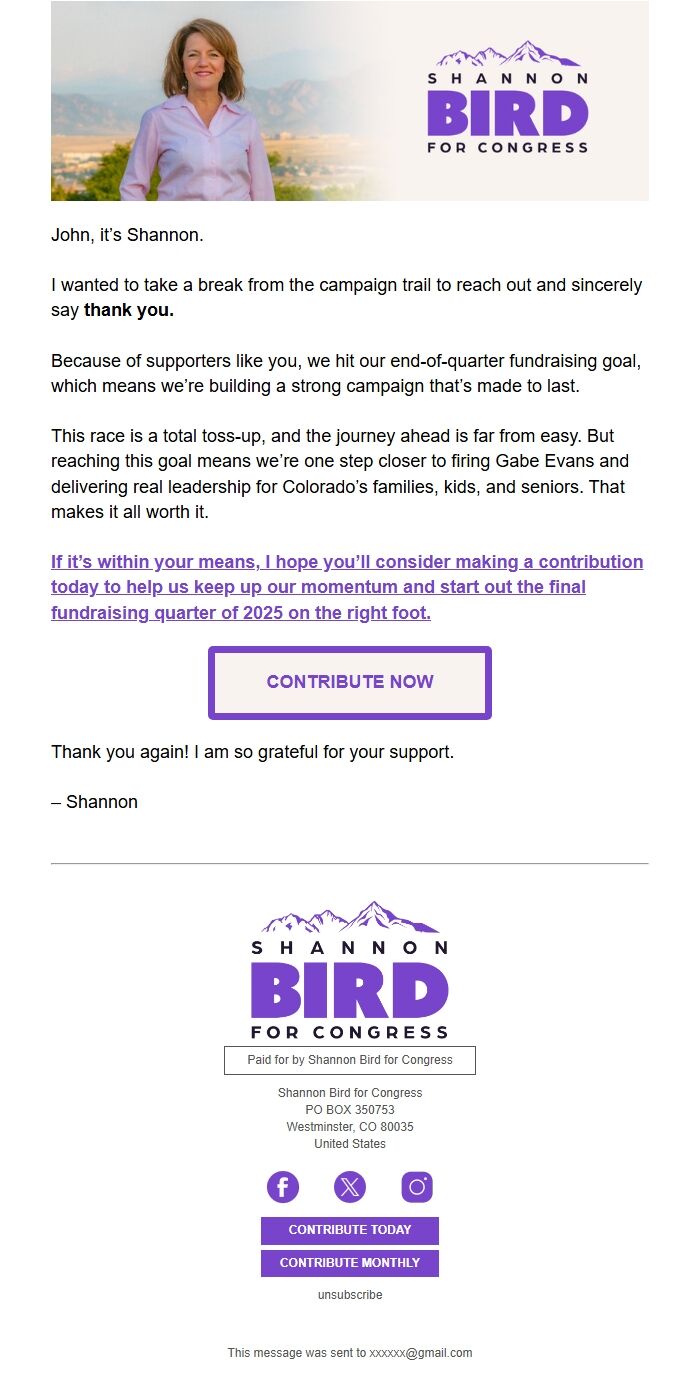Unsubscribe from this mailing list
700x1374 pixels.
(x=350, y=1295)
